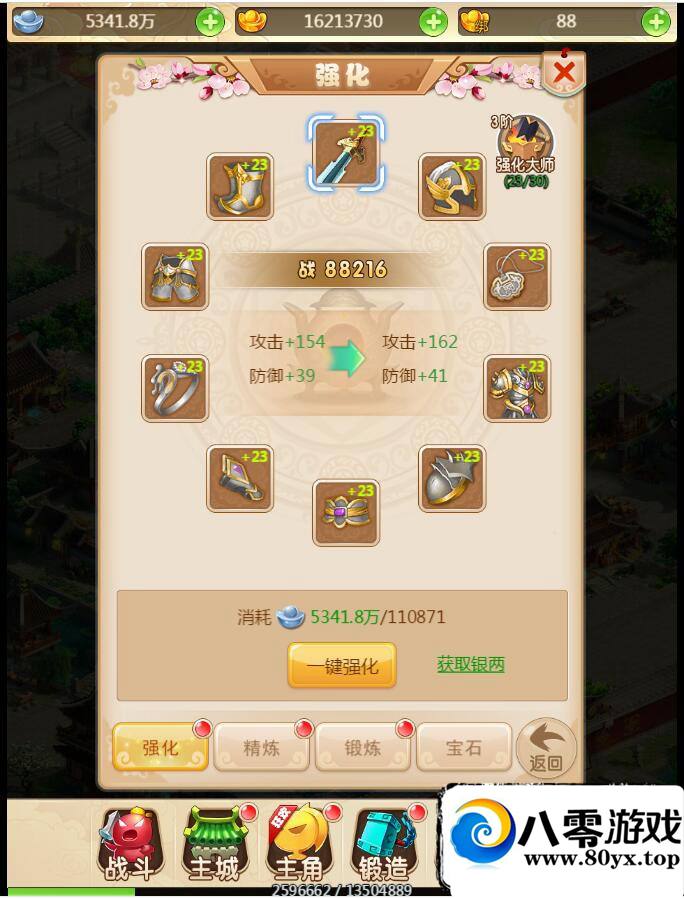Tap the 返回 back button
The width and height of the screenshot is (684, 899).
(546, 749)
